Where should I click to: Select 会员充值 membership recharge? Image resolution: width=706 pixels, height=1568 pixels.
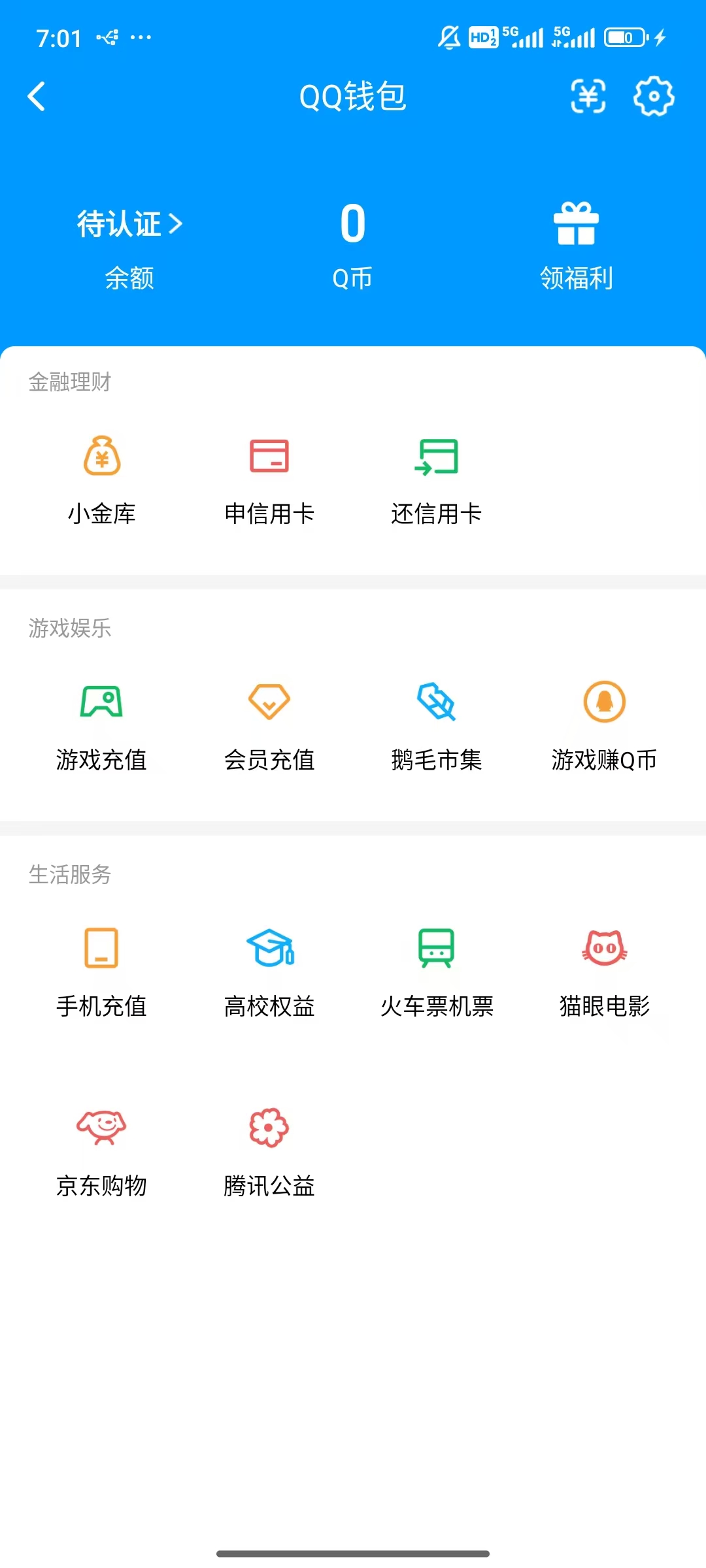tap(270, 725)
